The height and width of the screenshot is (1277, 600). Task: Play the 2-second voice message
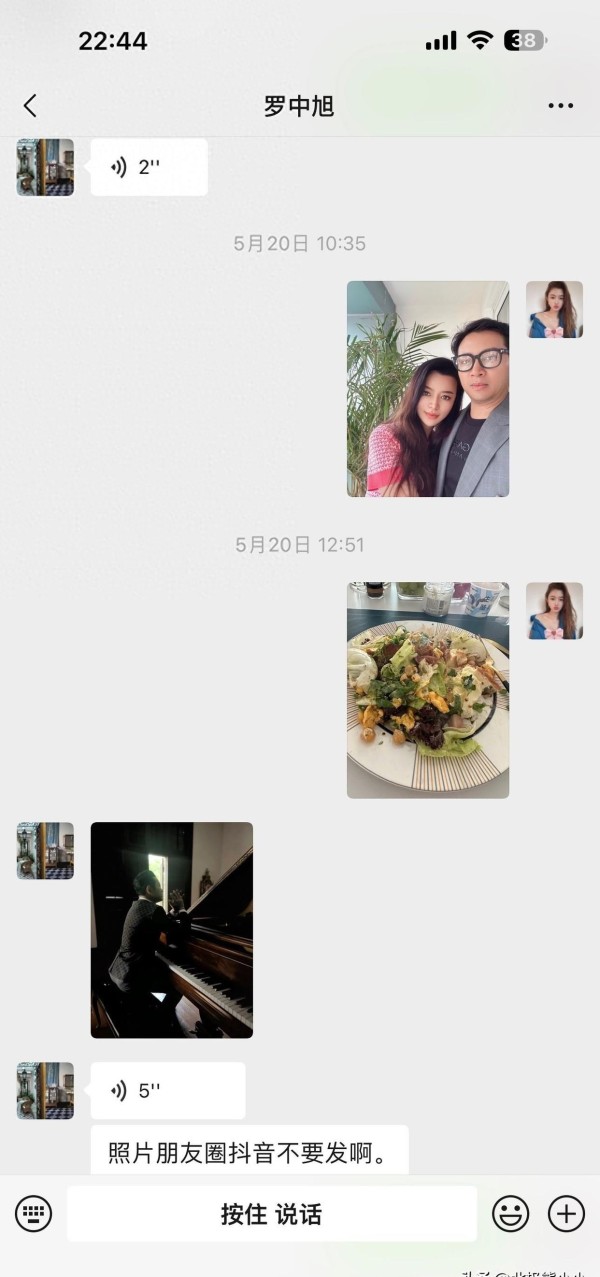[x=148, y=168]
